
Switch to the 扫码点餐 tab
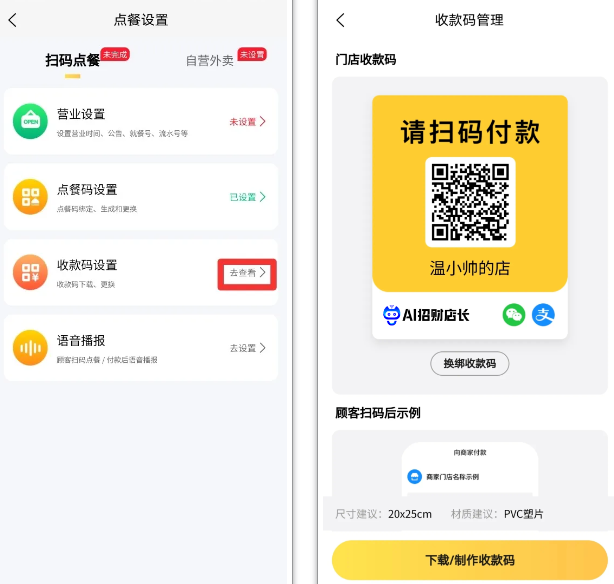73,61
